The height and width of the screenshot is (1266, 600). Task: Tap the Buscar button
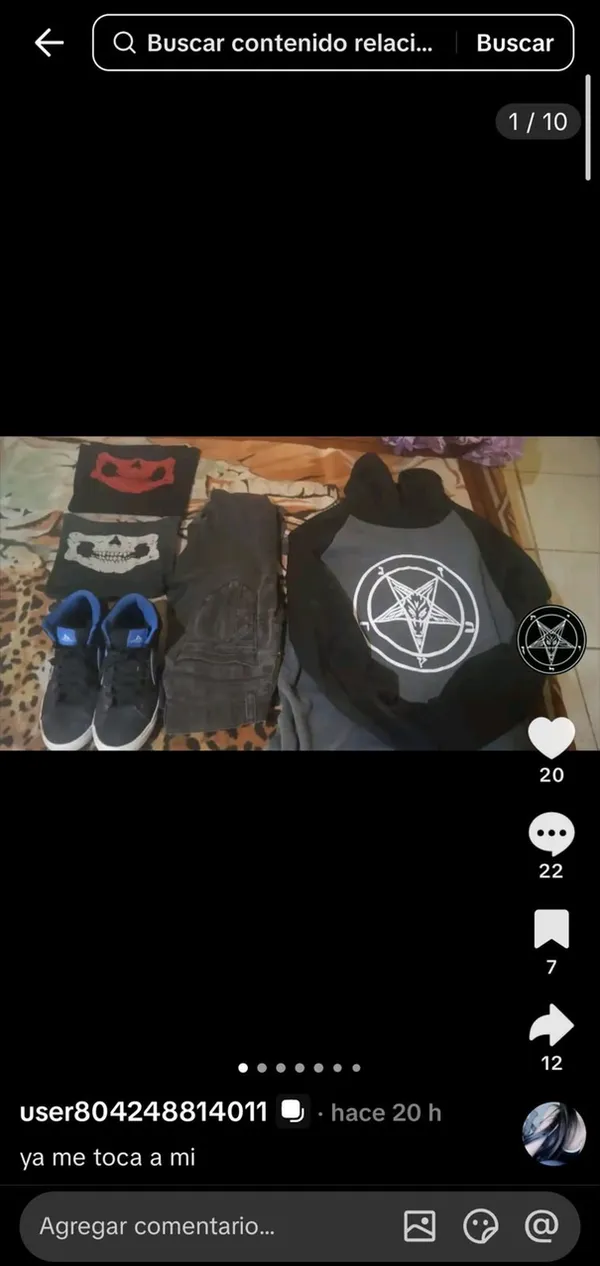pyautogui.click(x=515, y=43)
